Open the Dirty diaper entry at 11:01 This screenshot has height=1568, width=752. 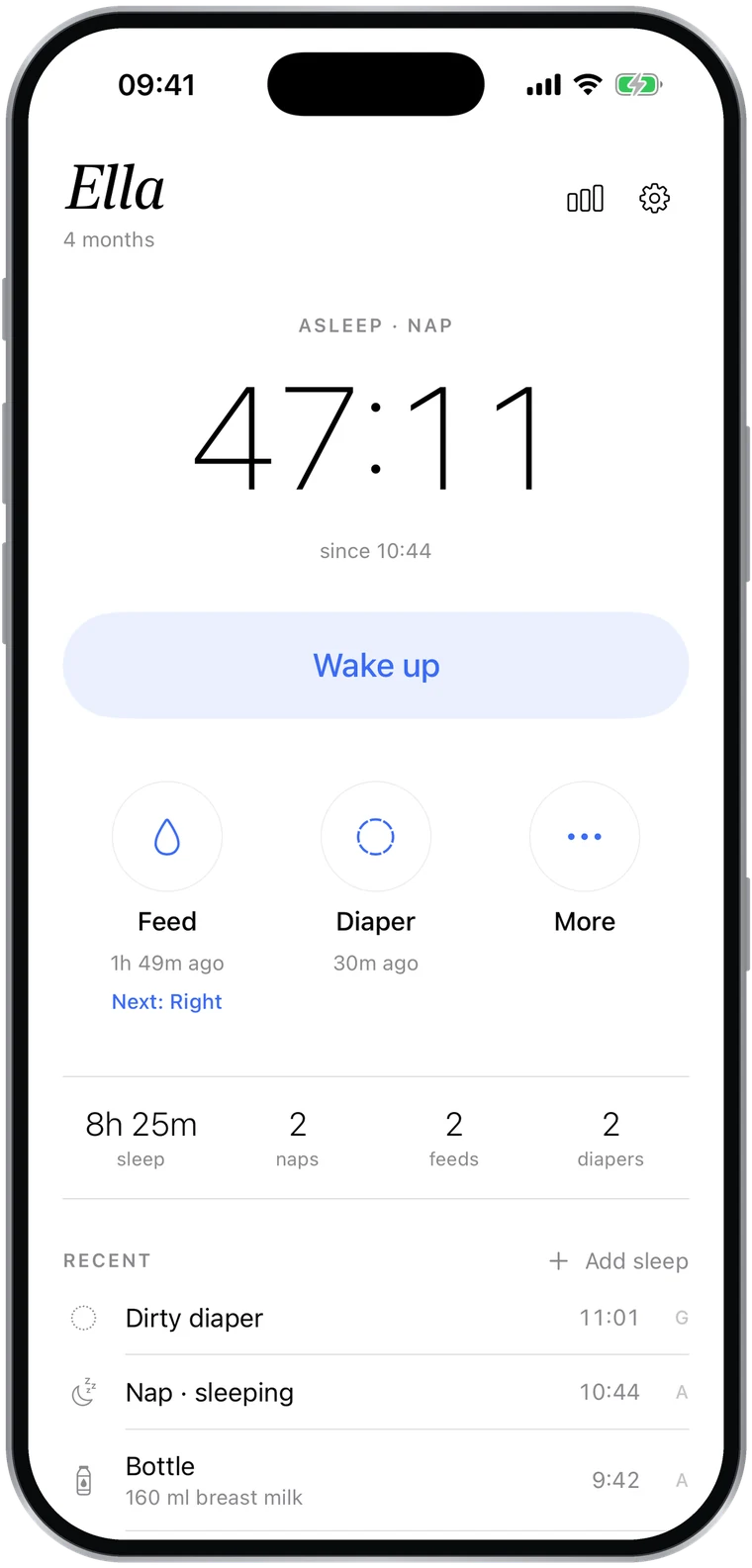point(376,1318)
